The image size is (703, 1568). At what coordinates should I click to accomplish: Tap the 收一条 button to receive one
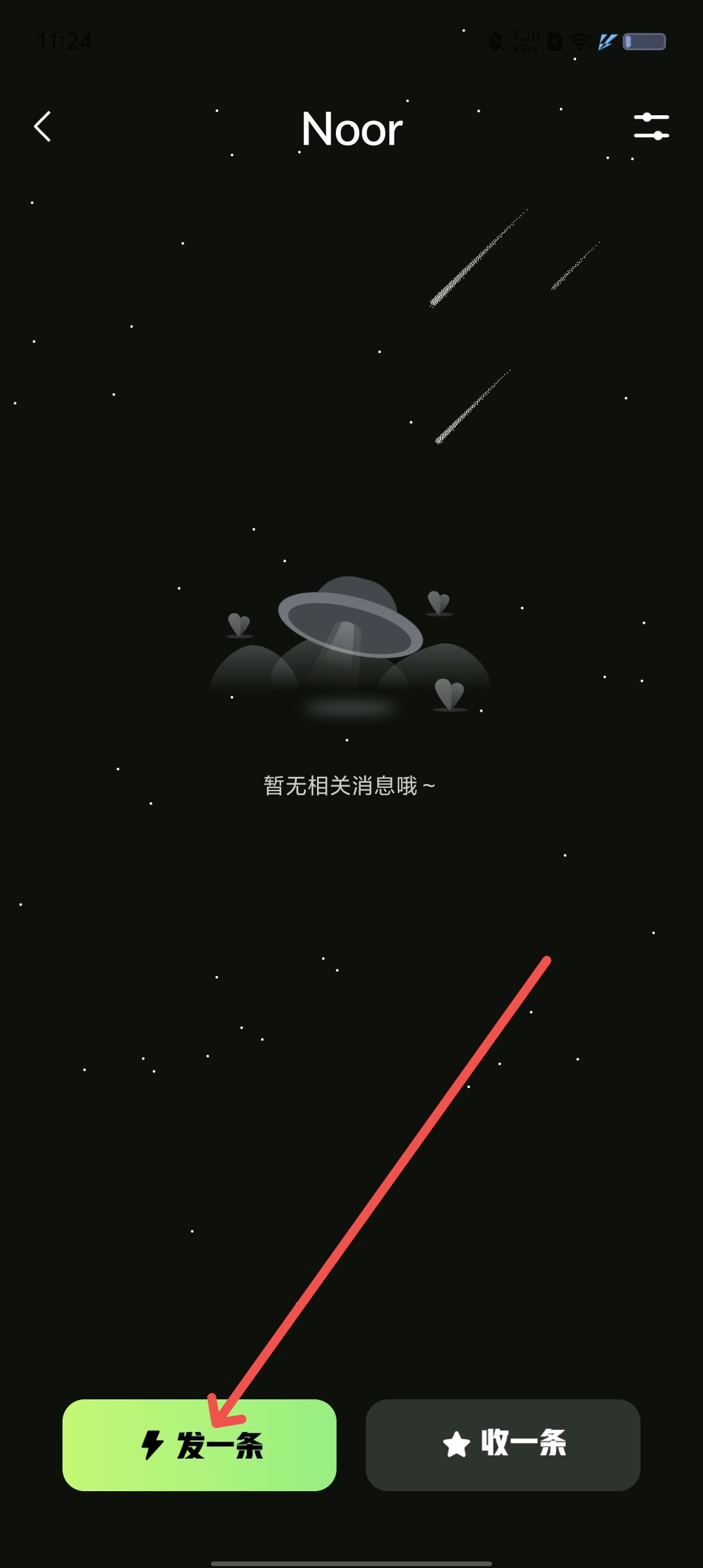(x=503, y=1445)
